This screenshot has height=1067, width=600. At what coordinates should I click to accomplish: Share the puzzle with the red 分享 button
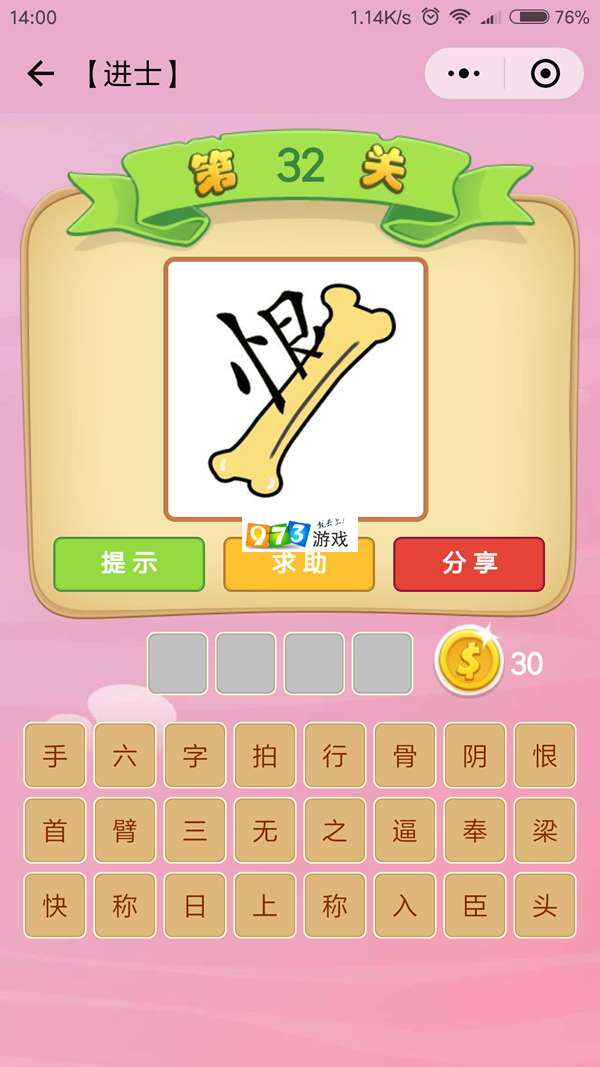coord(469,564)
